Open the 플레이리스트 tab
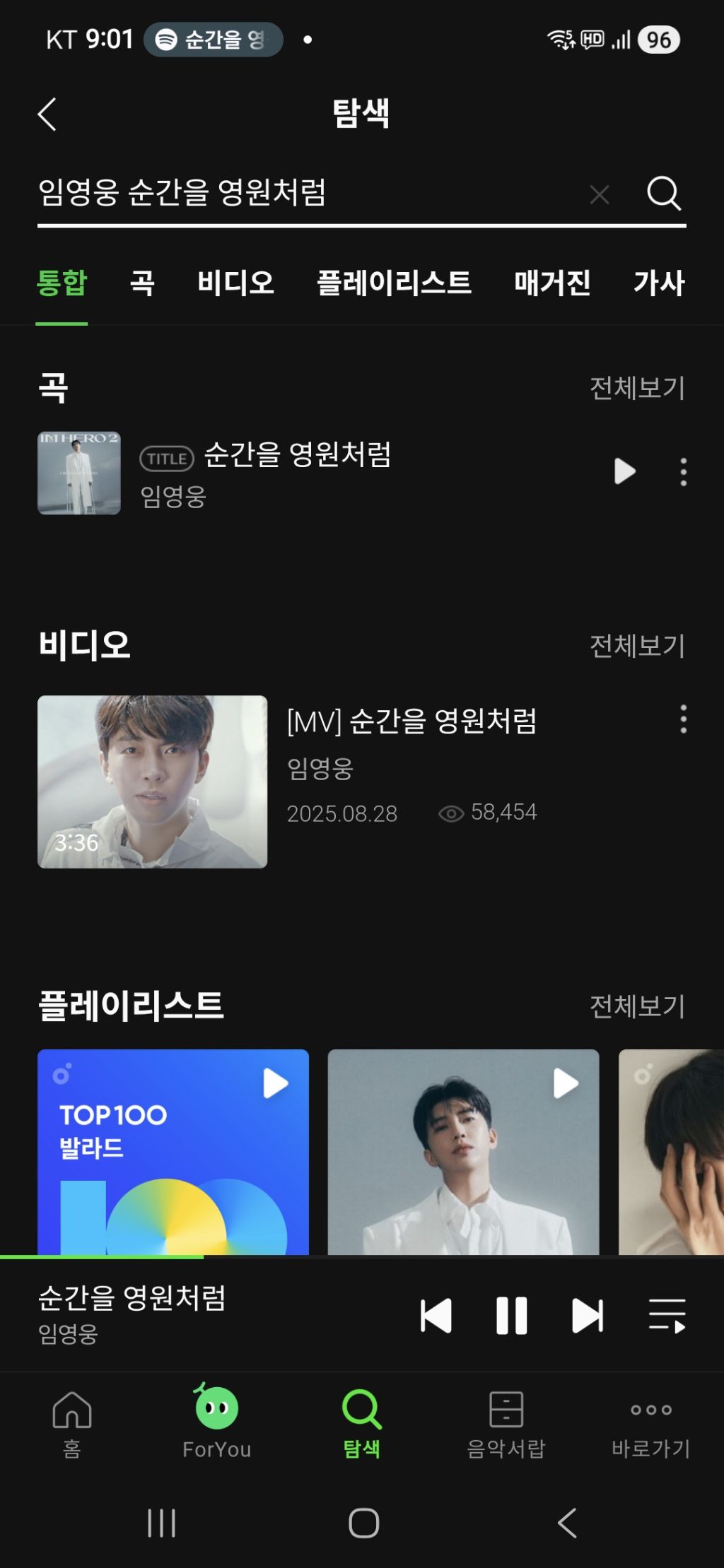Image resolution: width=724 pixels, height=1568 pixels. tap(394, 283)
